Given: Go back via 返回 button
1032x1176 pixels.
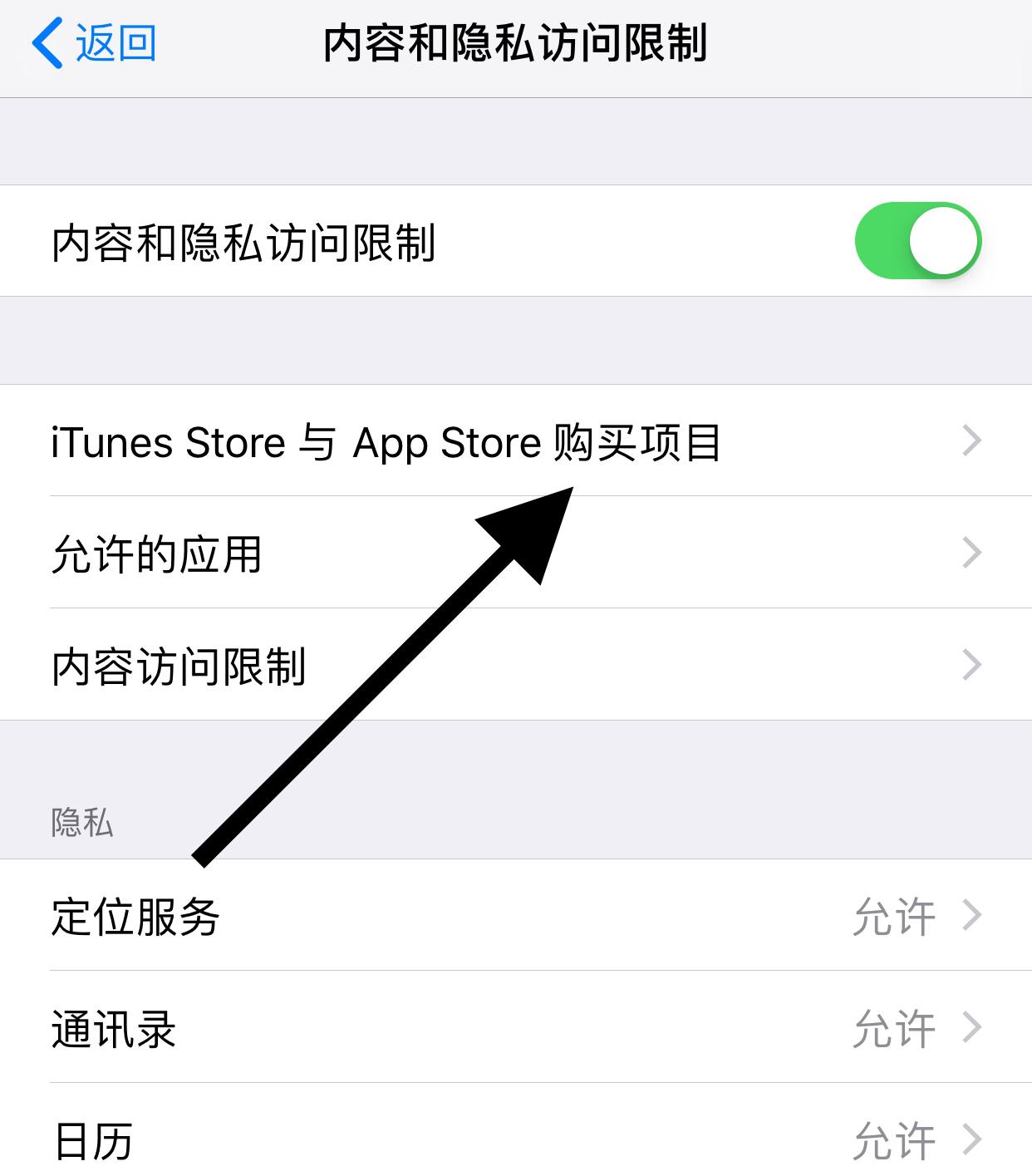Looking at the screenshot, I should coord(94,43).
